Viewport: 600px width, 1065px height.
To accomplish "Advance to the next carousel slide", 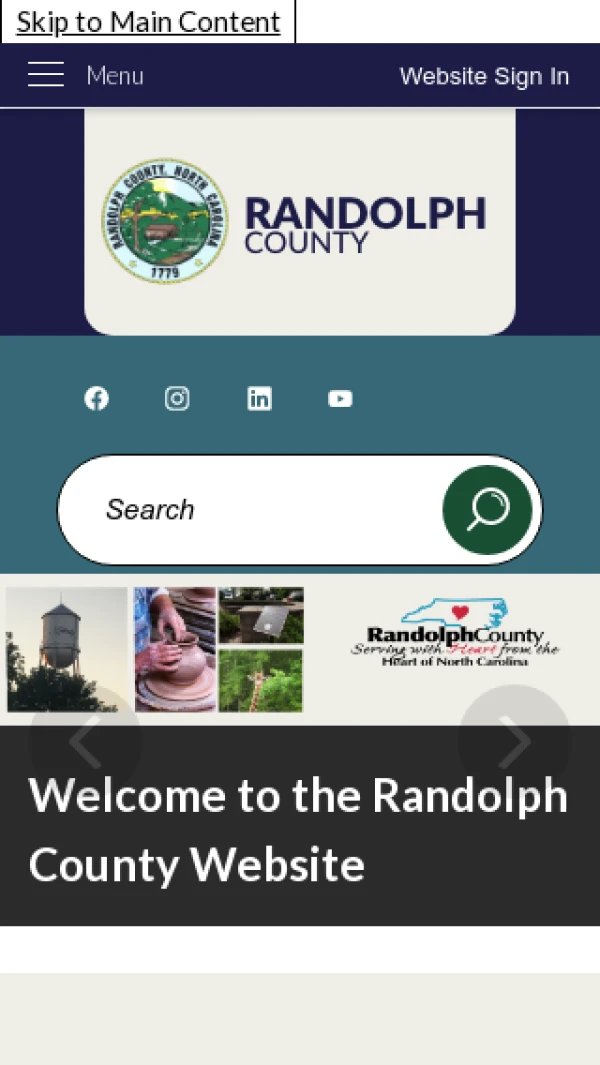I will pos(514,741).
